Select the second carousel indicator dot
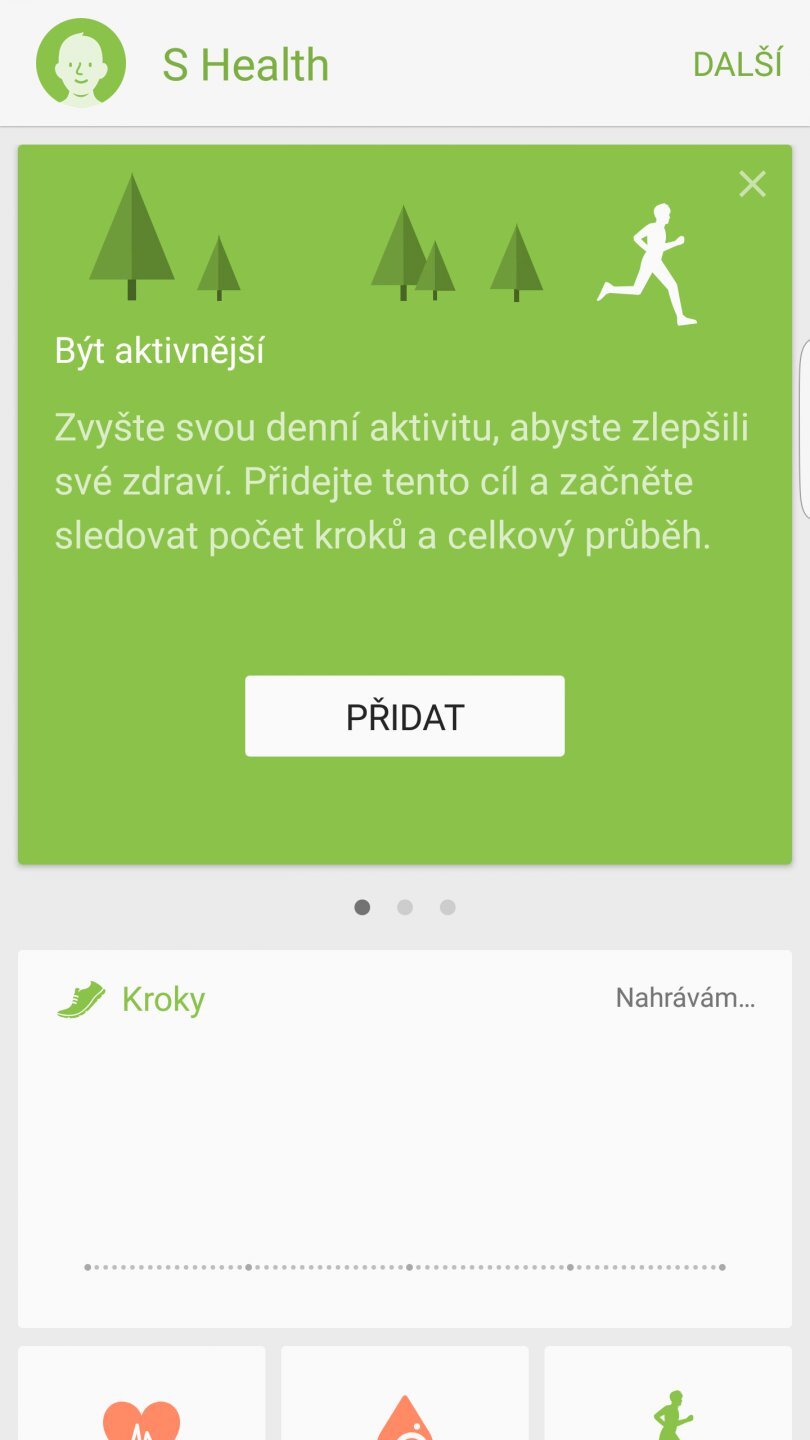The width and height of the screenshot is (810, 1440). (404, 907)
